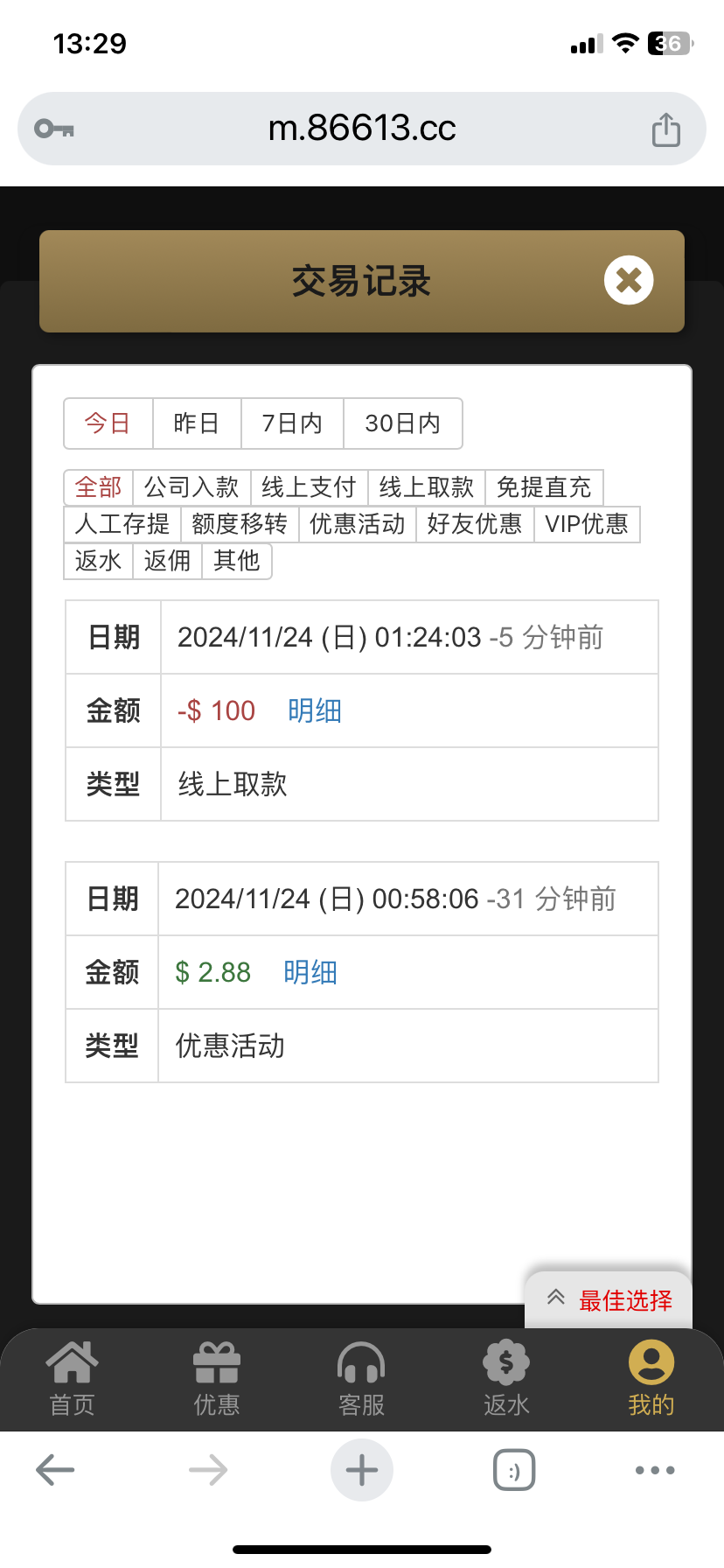Show records from 30日内

[402, 423]
